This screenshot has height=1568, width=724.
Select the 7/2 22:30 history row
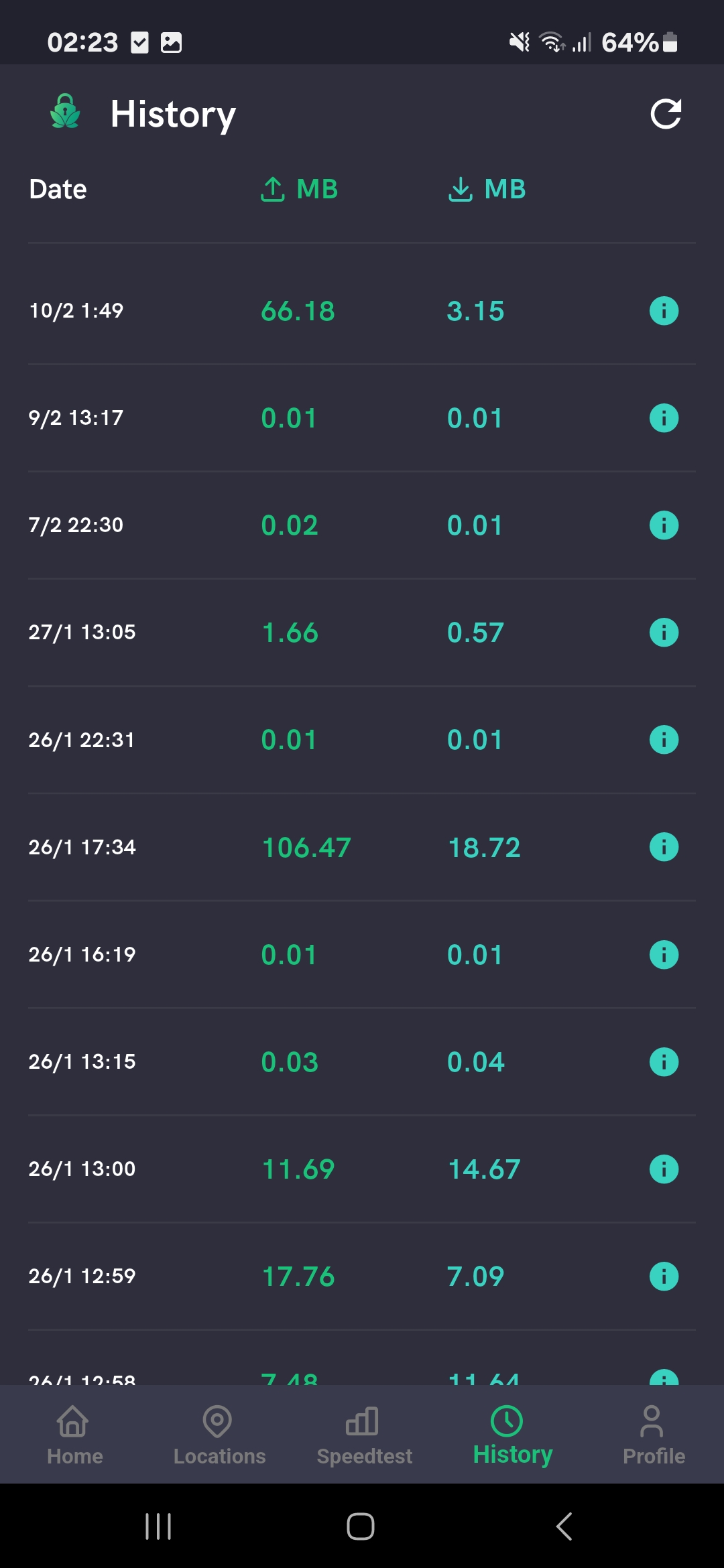268,525
